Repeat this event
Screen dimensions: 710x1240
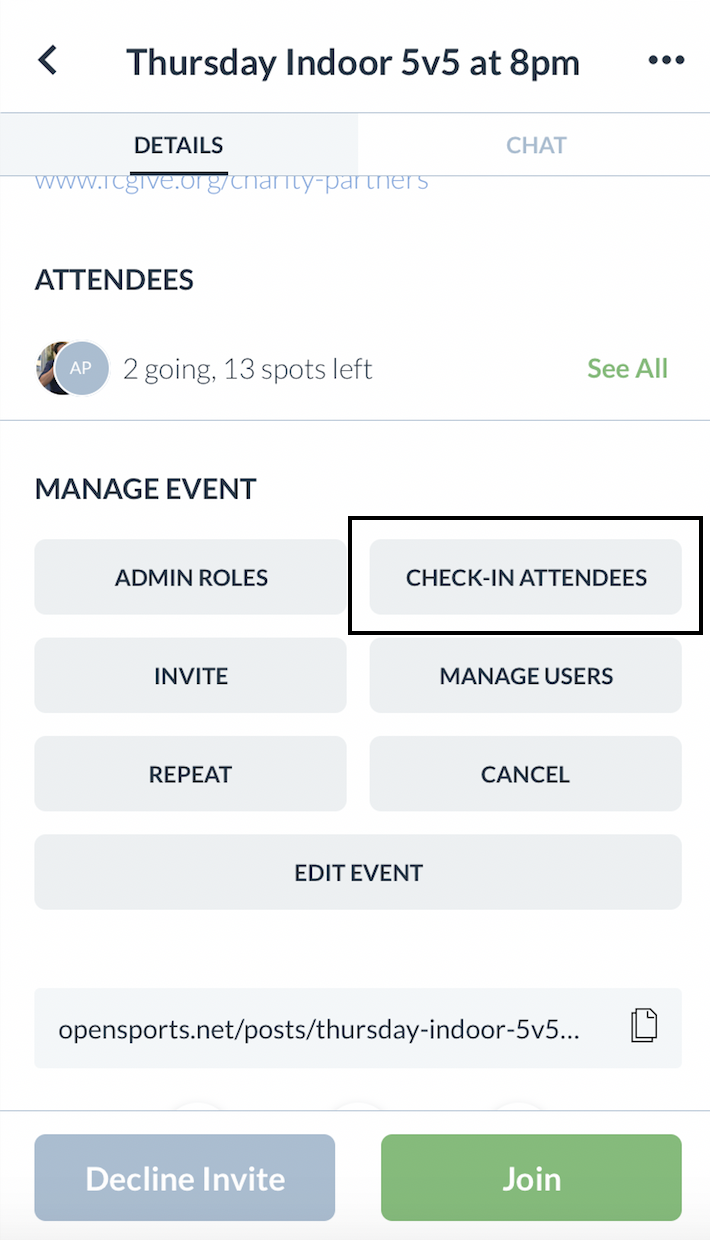(x=191, y=774)
